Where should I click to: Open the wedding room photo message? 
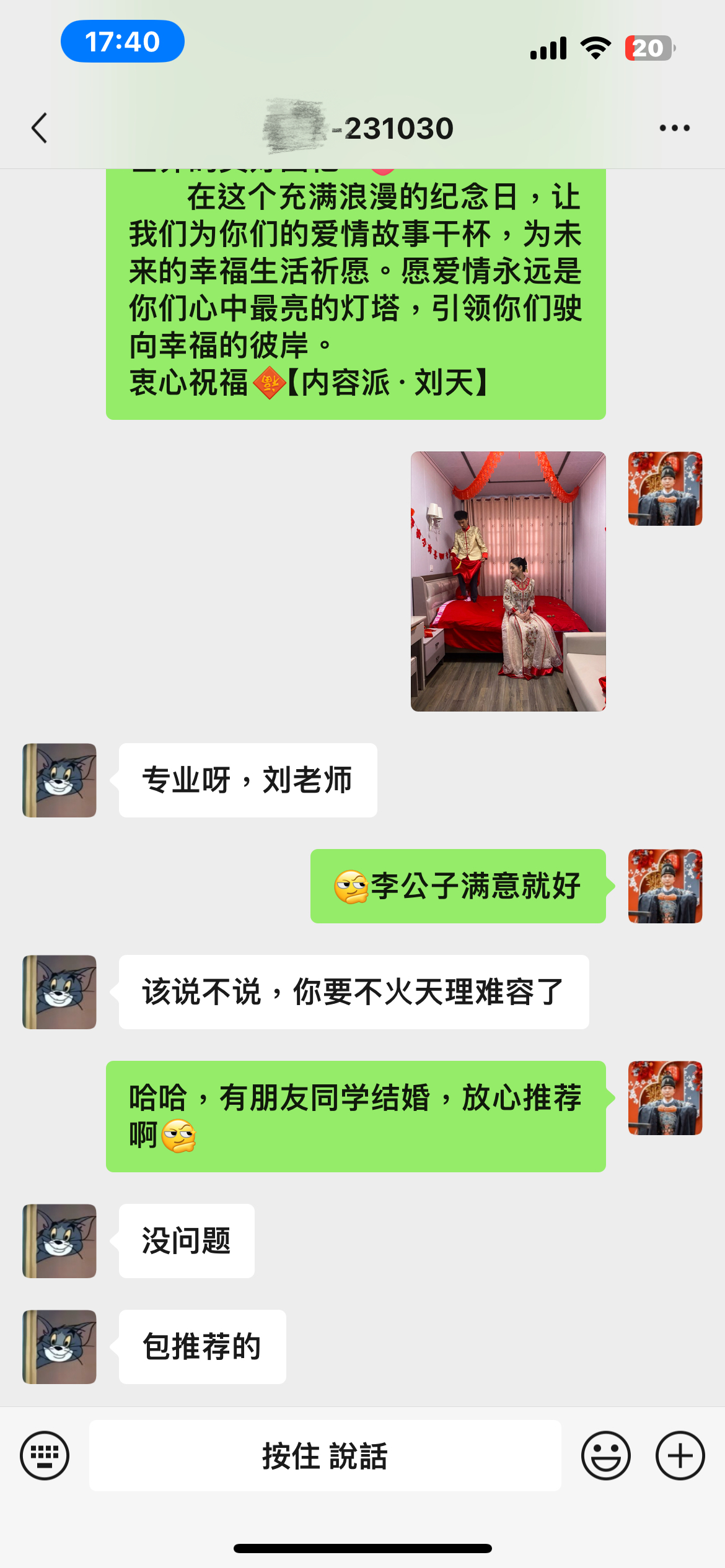tap(508, 581)
